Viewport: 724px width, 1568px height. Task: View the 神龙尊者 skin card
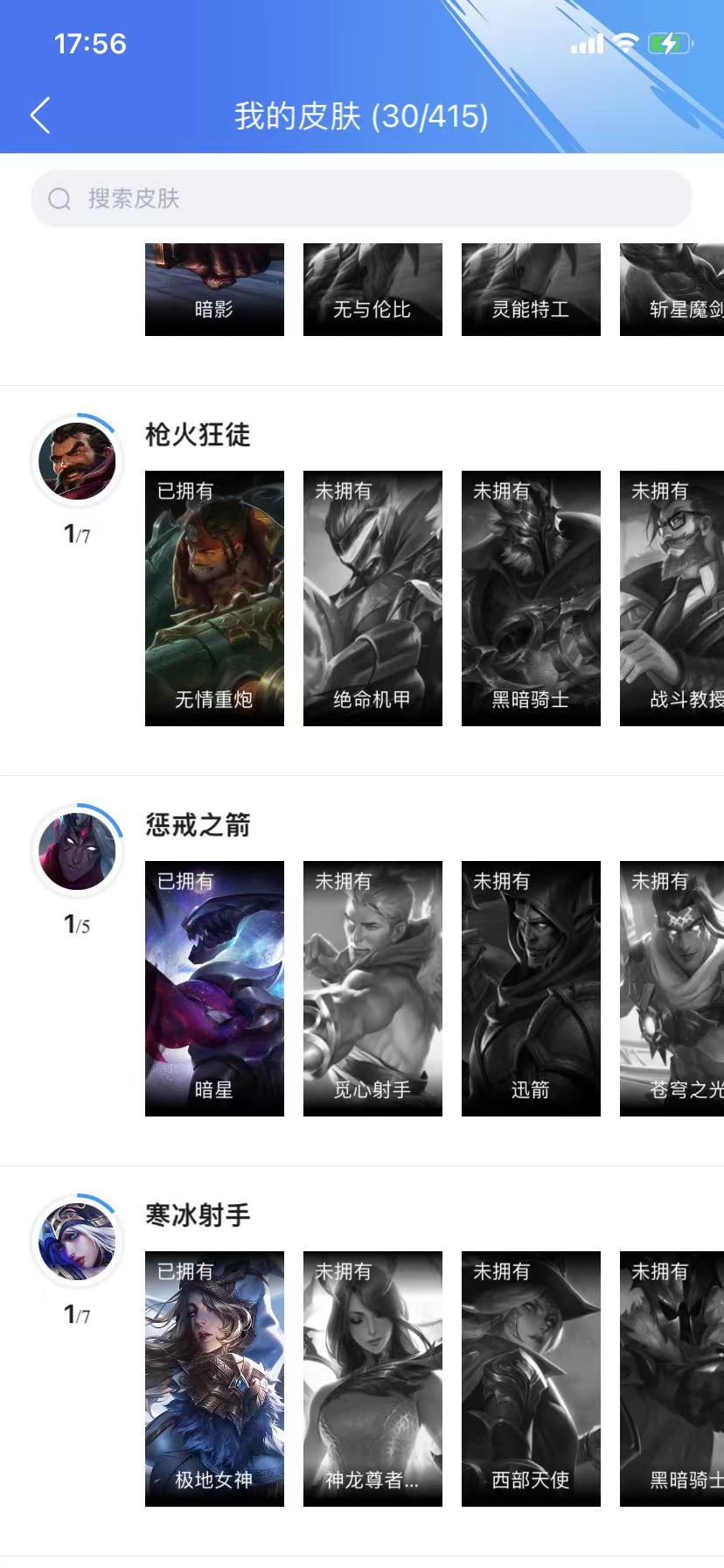click(372, 1379)
